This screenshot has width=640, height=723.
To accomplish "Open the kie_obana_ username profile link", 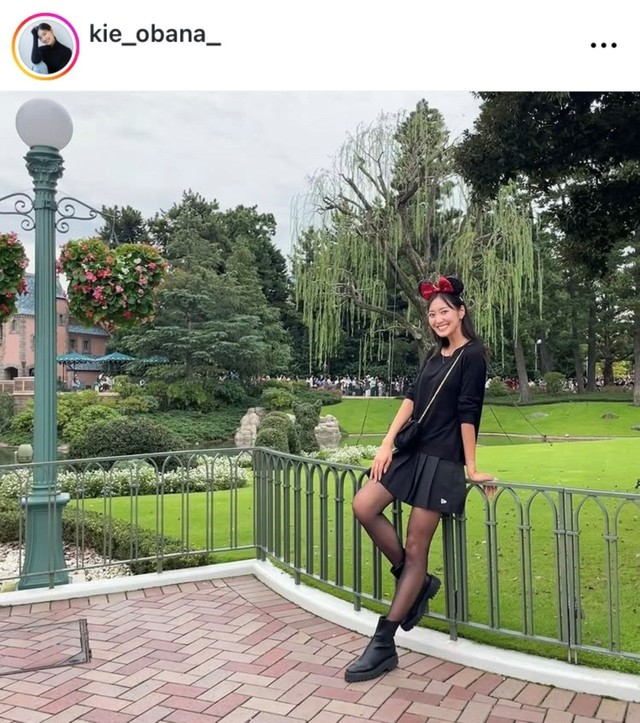I will pyautogui.click(x=154, y=35).
